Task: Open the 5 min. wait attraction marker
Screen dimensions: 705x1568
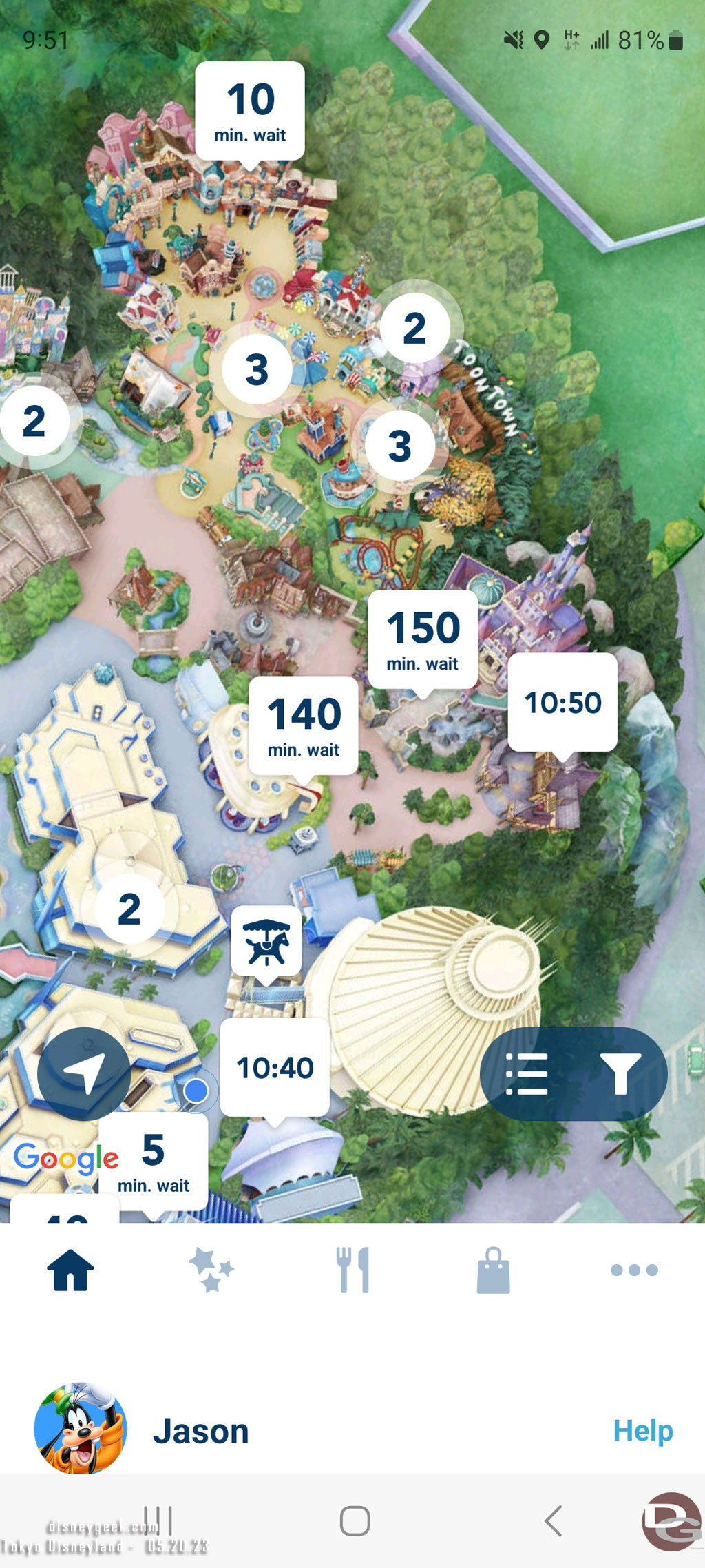Action: [x=154, y=1162]
